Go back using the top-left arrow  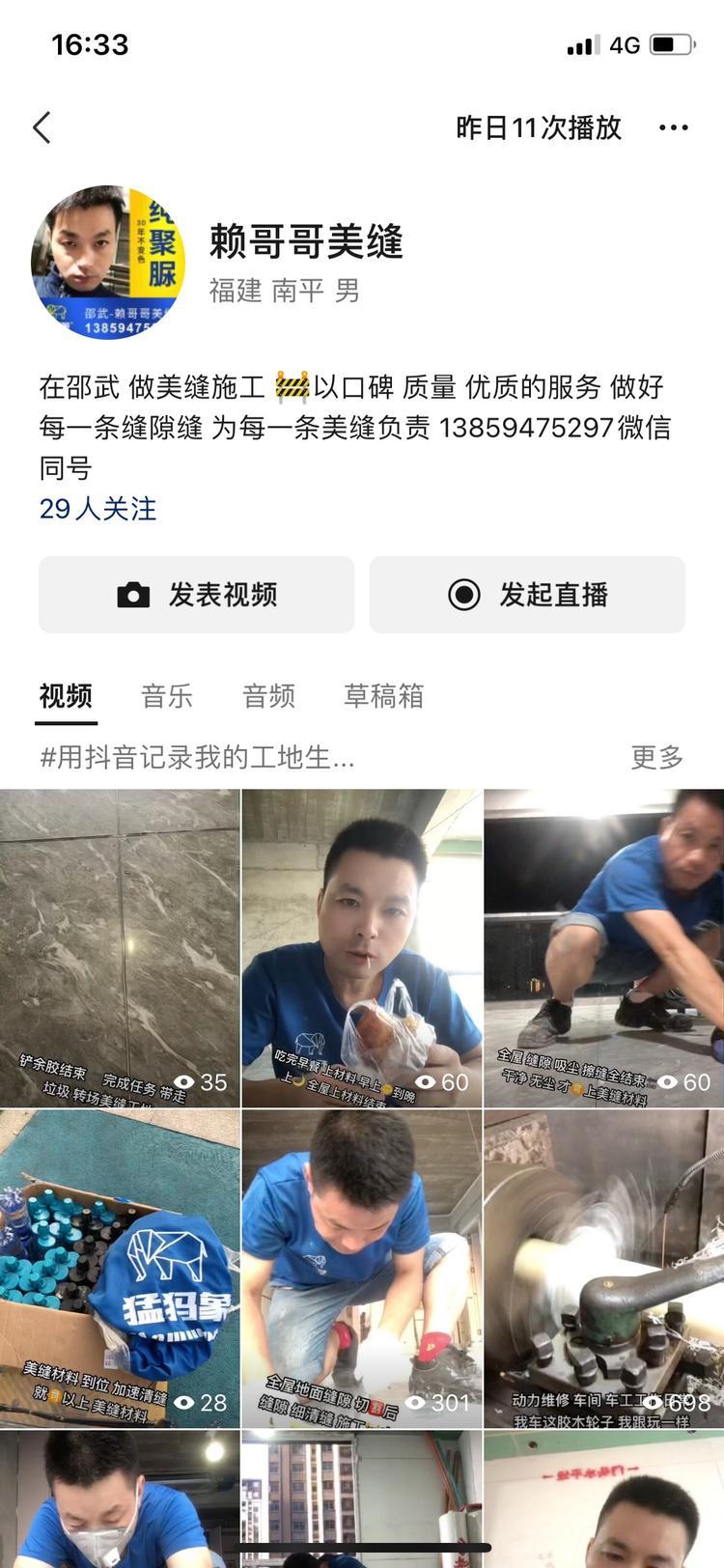[42, 127]
